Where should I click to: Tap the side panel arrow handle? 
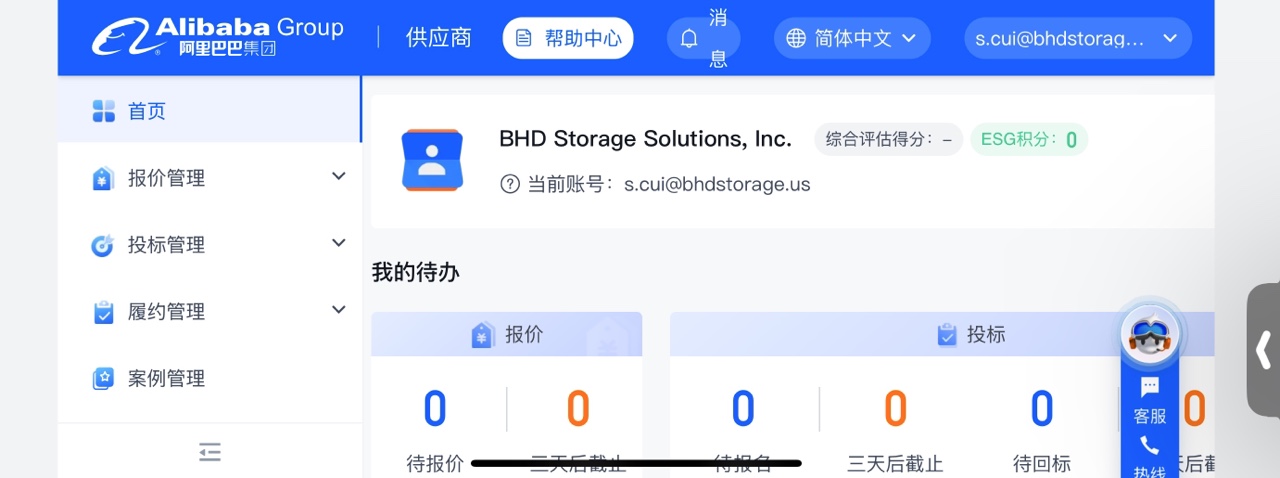[x=1263, y=350]
